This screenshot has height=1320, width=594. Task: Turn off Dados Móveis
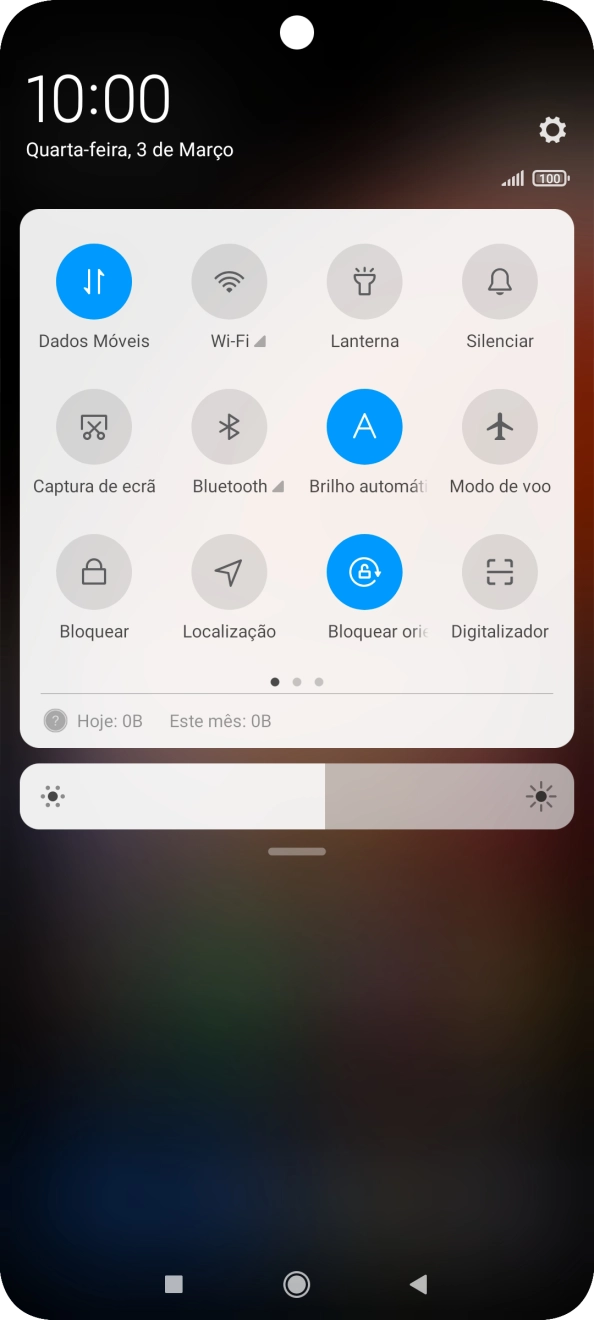(x=94, y=282)
